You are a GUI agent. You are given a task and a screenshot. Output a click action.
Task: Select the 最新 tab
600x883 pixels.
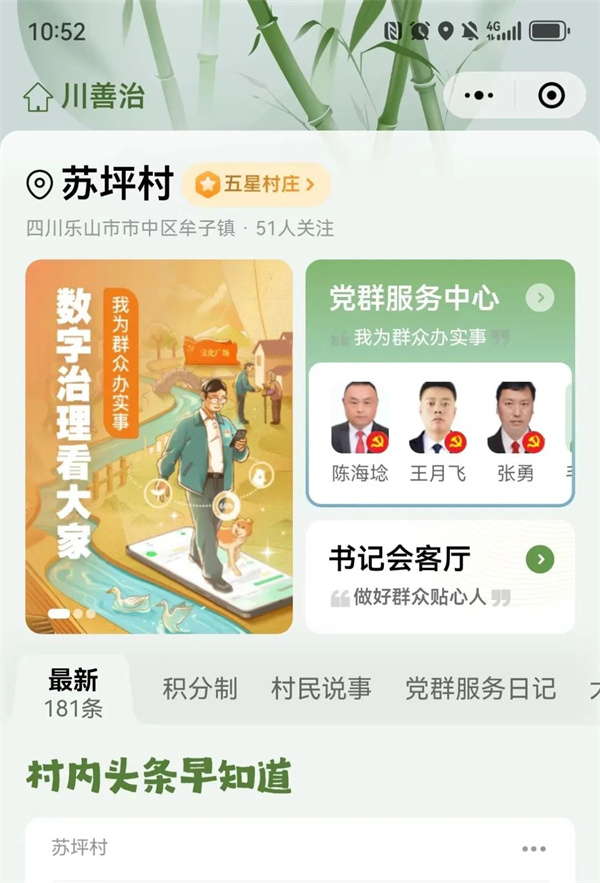(73, 691)
